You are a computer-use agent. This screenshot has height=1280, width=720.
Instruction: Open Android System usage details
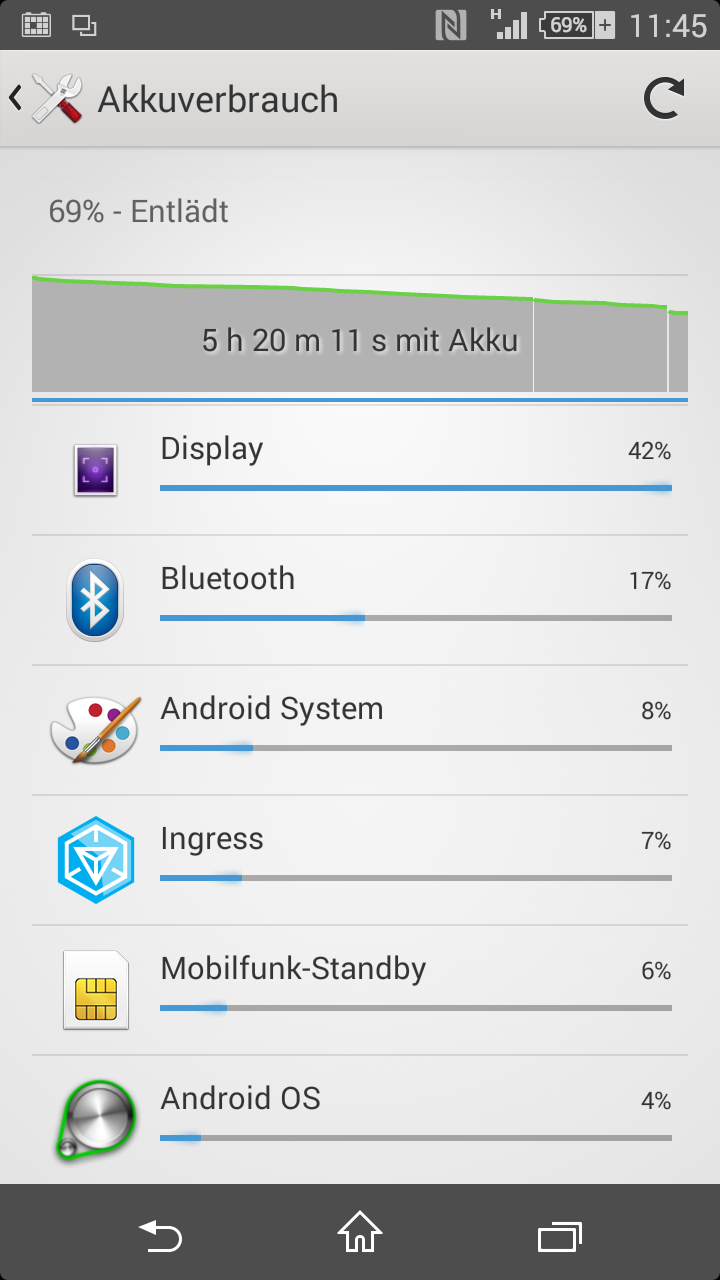click(360, 730)
